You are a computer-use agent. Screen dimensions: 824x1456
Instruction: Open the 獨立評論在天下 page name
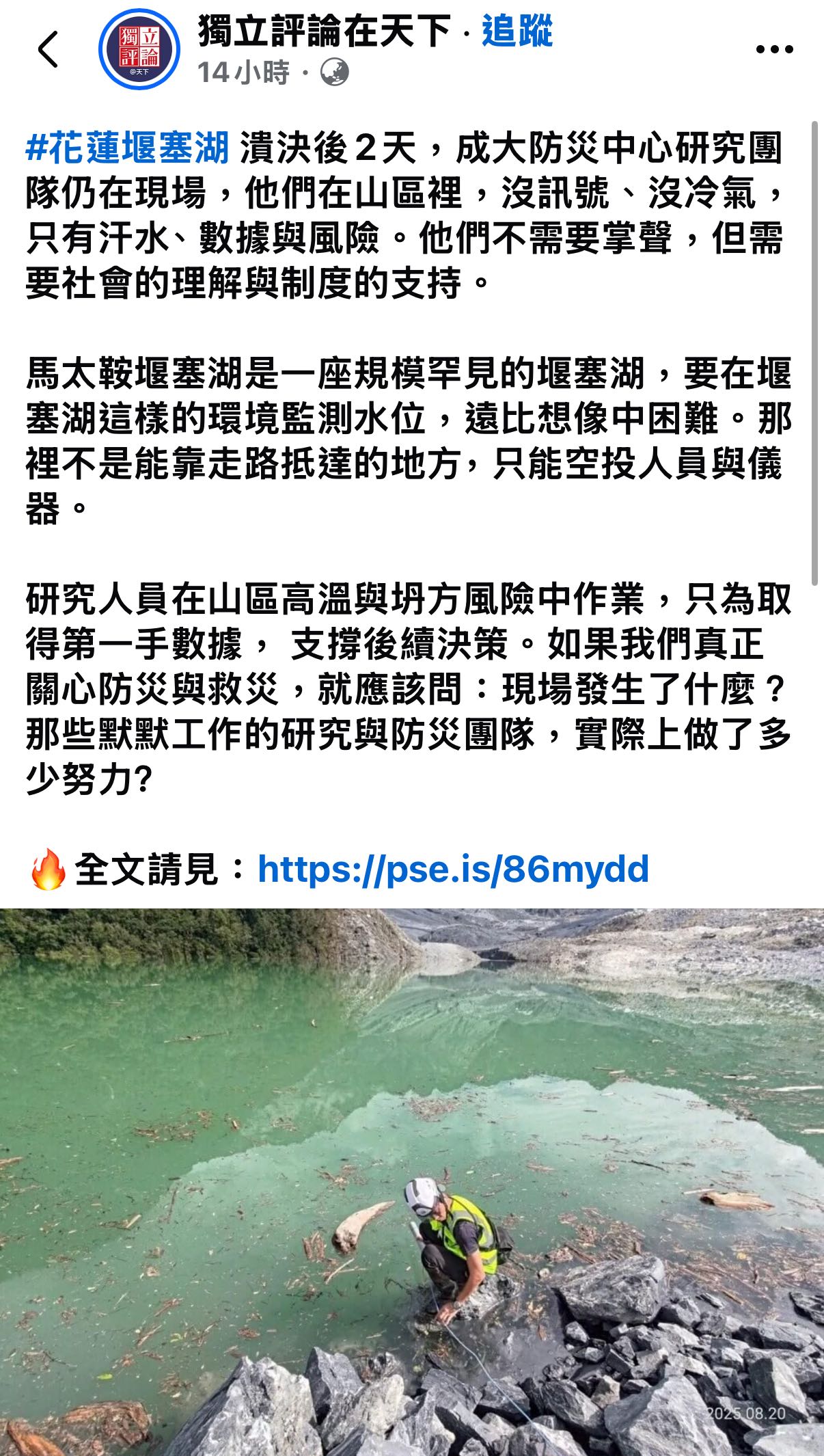tap(325, 31)
